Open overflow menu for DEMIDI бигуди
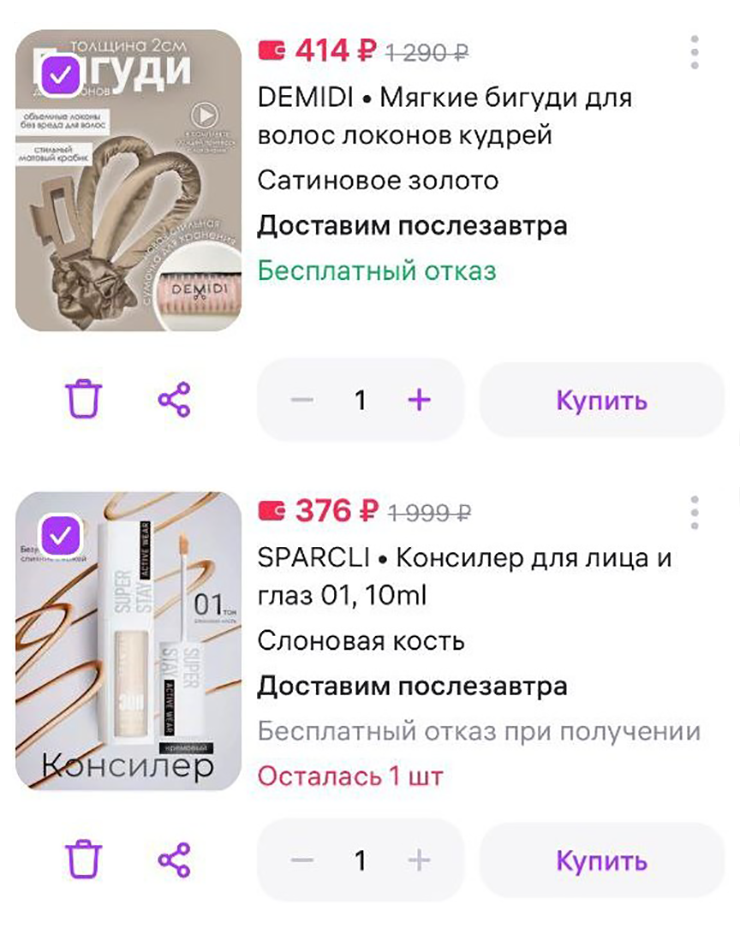Viewport: 740px width, 944px height. (694, 52)
